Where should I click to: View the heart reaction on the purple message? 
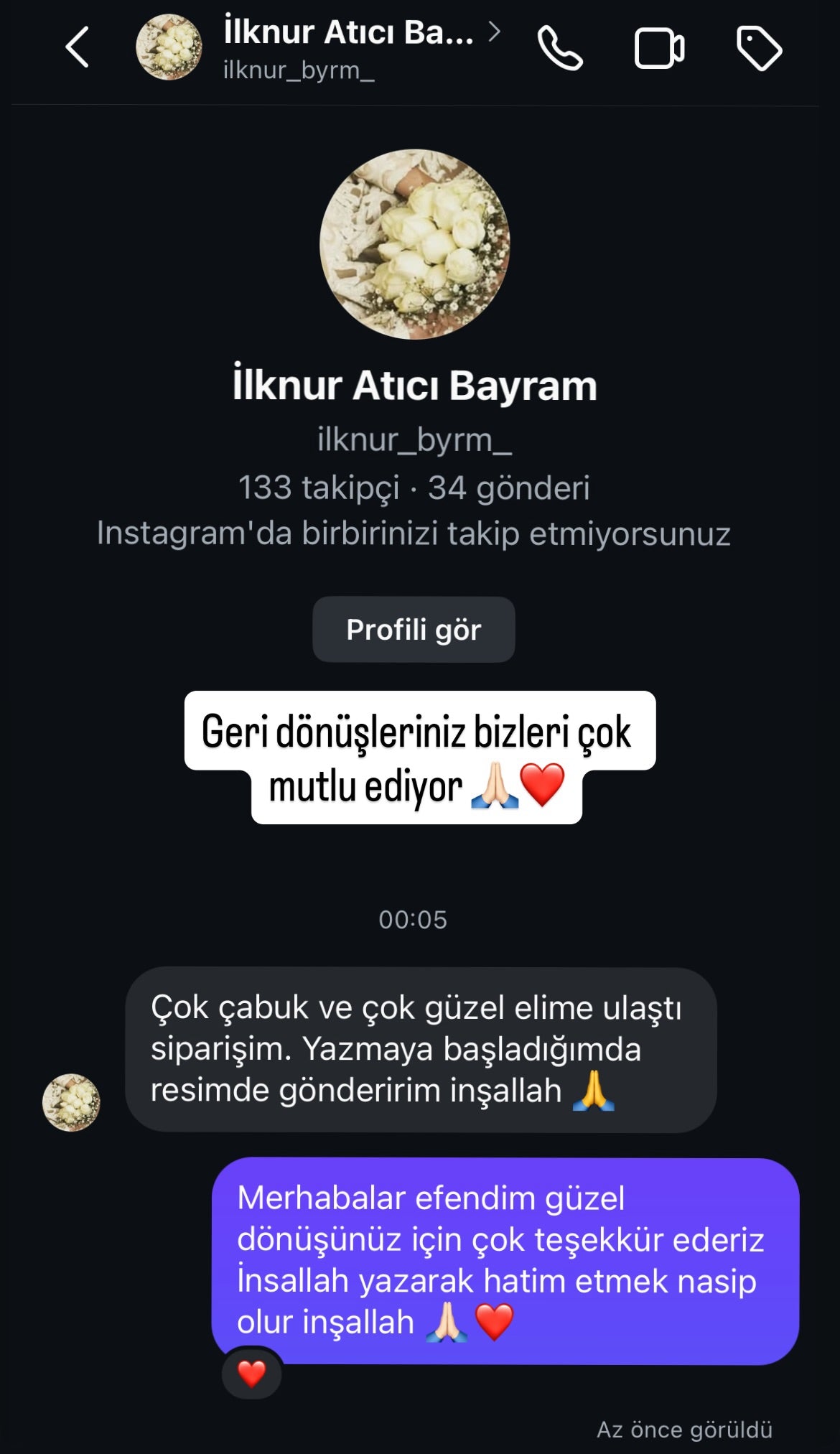251,1374
